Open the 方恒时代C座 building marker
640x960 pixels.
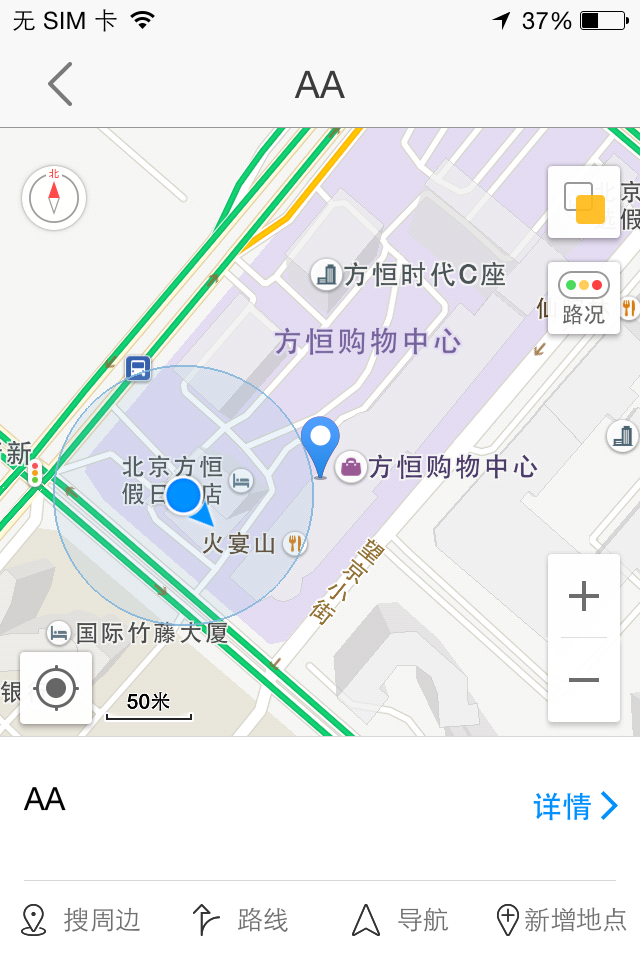click(x=325, y=273)
